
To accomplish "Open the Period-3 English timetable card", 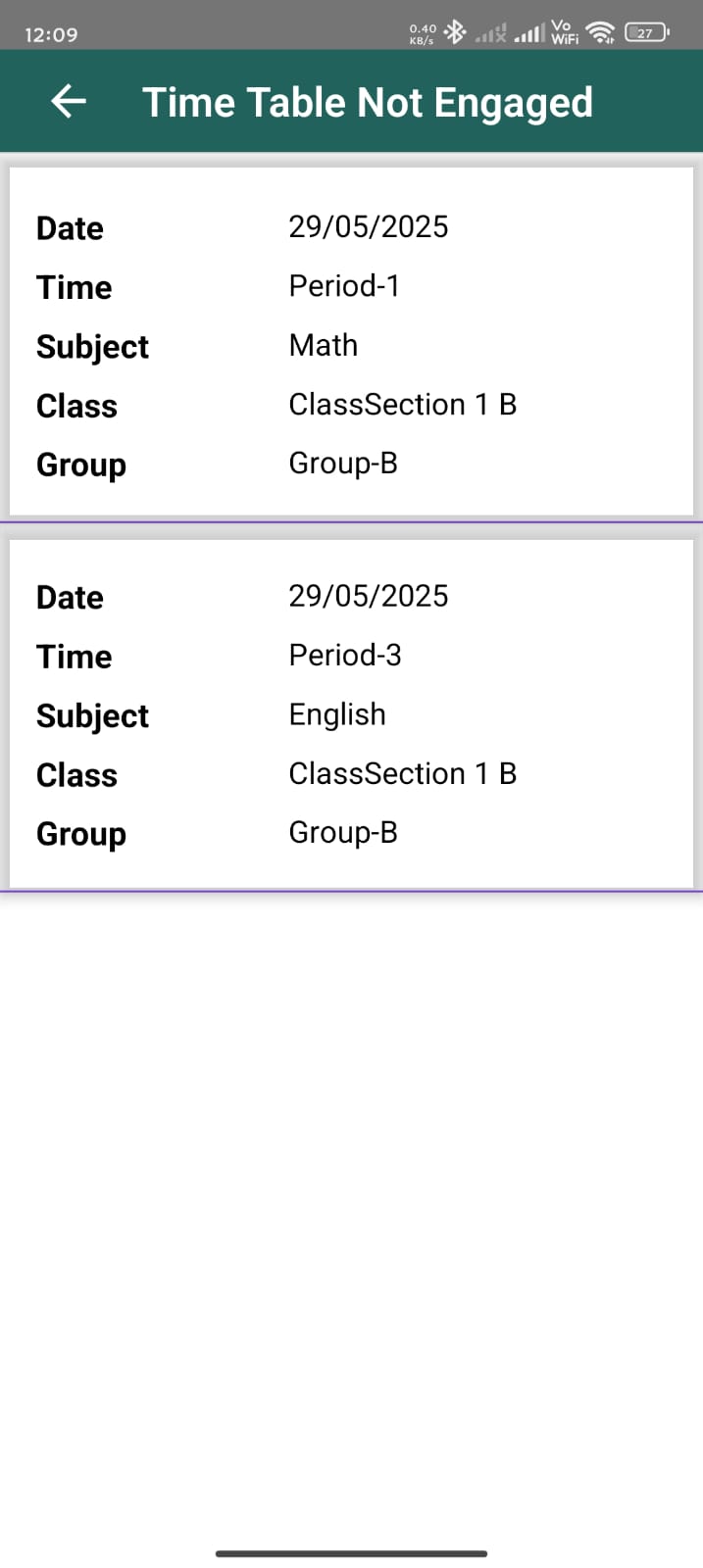I will pyautogui.click(x=351, y=712).
